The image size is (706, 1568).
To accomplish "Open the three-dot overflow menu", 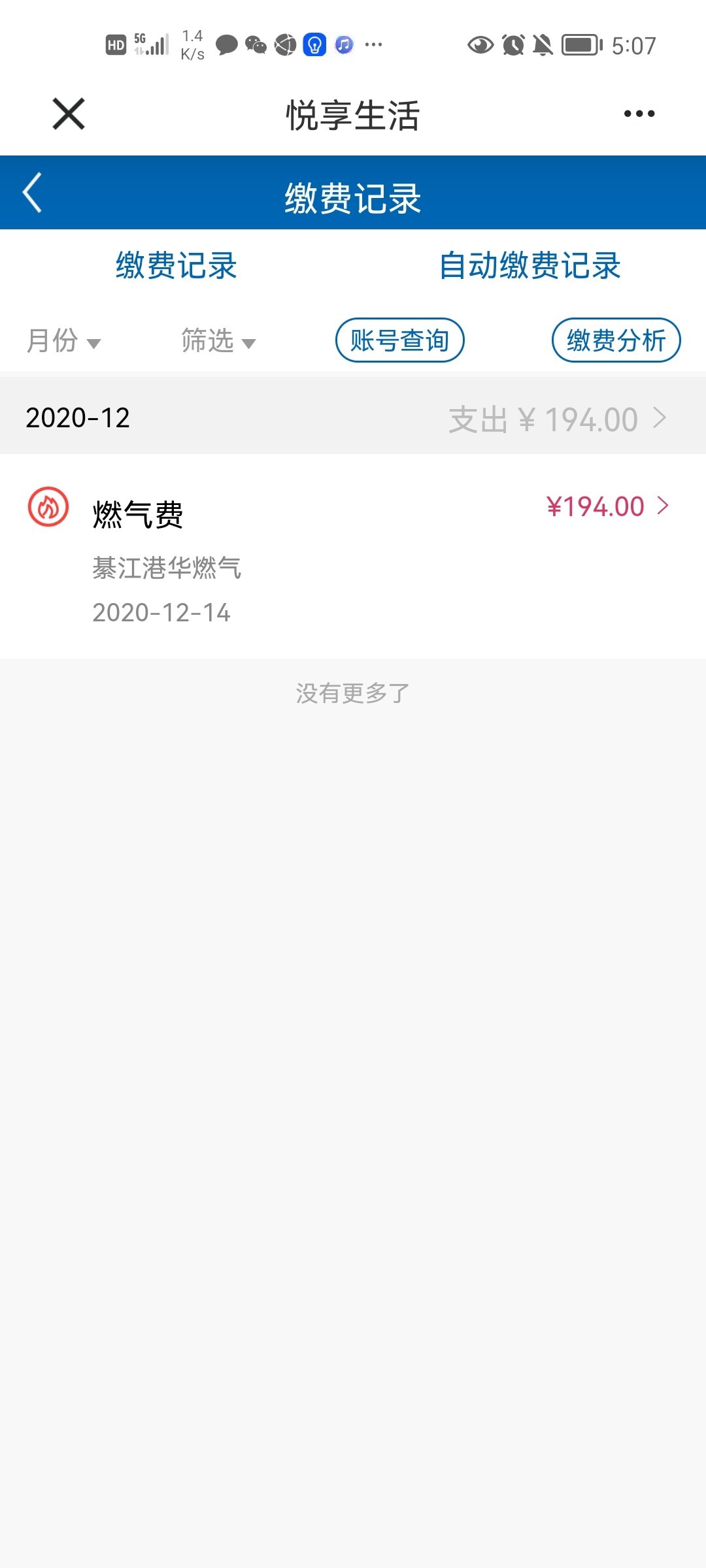I will (x=639, y=114).
